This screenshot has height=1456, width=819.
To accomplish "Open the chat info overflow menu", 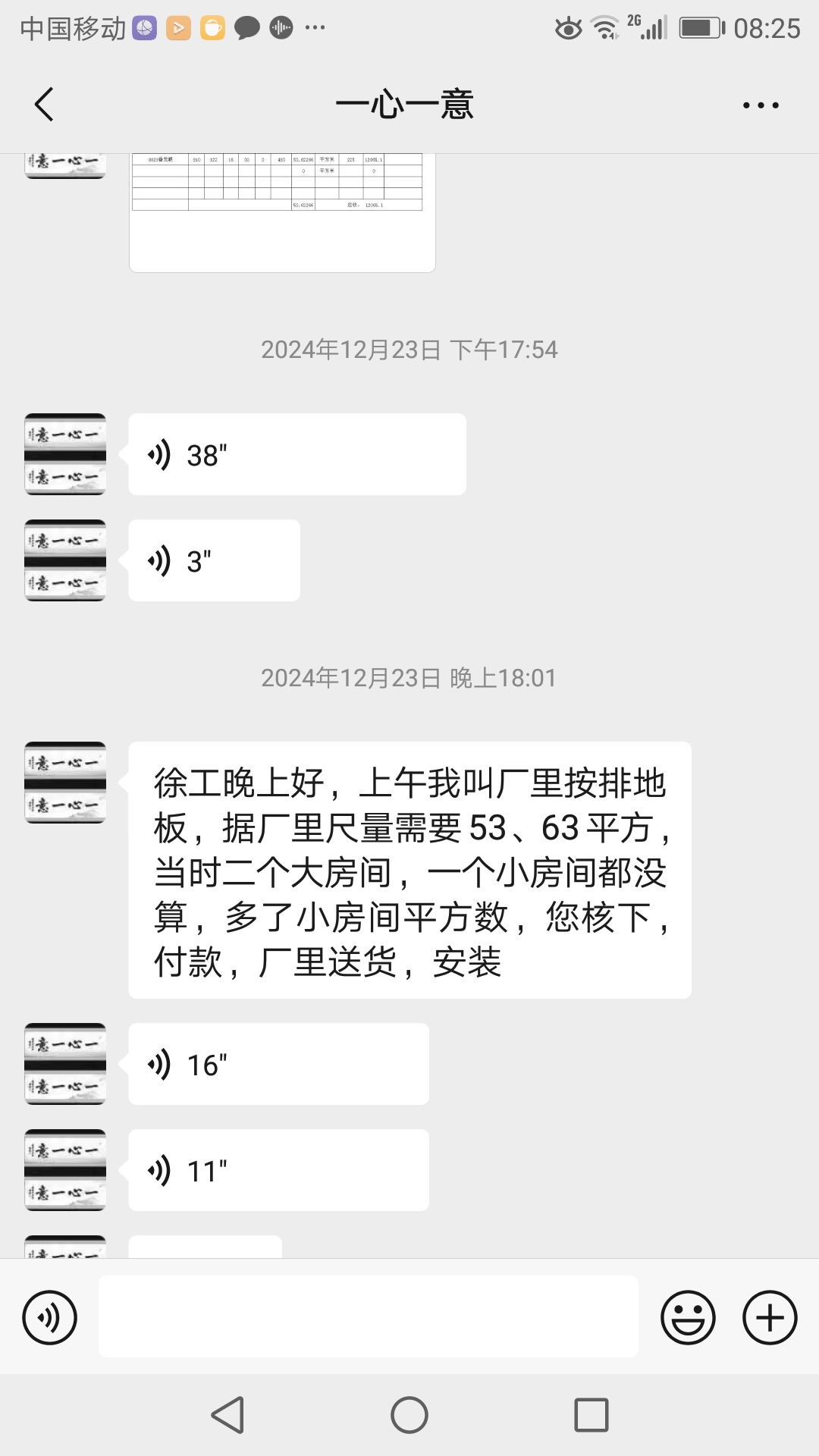I will coord(761,105).
